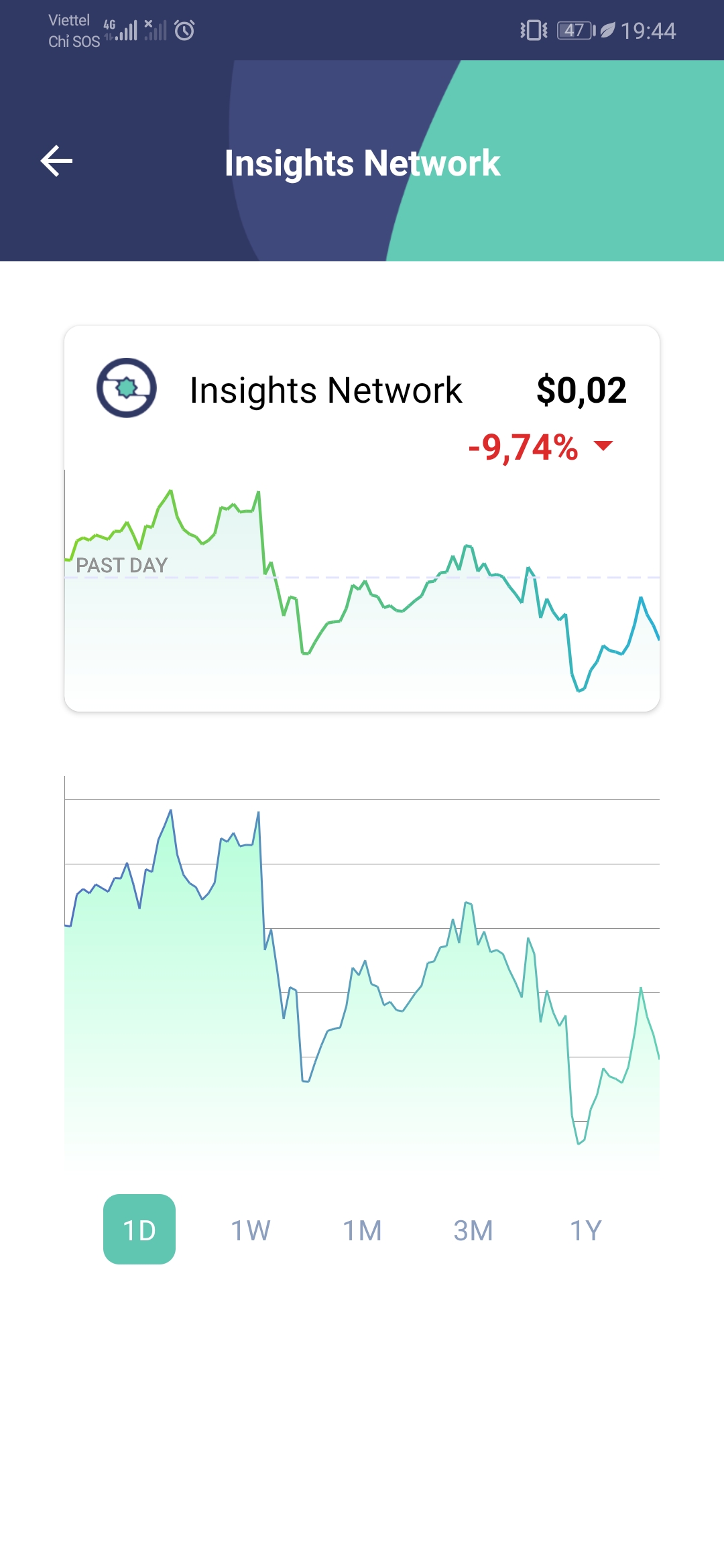Show the 1M price chart
The height and width of the screenshot is (1568, 724).
(362, 1230)
